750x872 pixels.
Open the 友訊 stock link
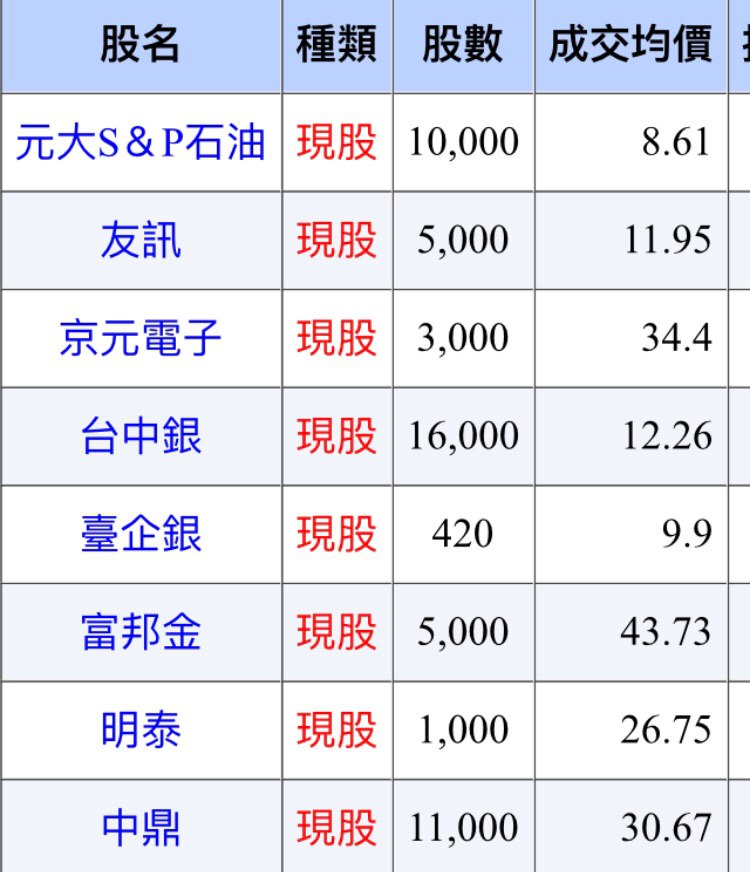tap(141, 241)
